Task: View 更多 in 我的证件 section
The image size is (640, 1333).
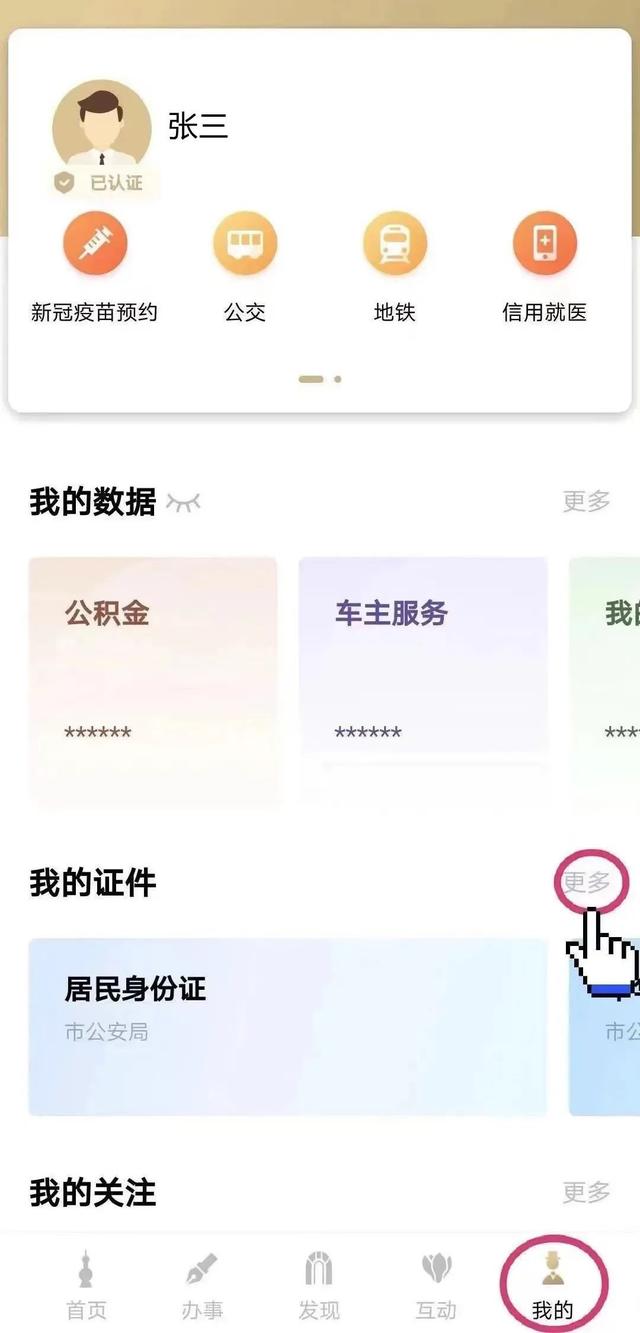Action: (x=586, y=882)
